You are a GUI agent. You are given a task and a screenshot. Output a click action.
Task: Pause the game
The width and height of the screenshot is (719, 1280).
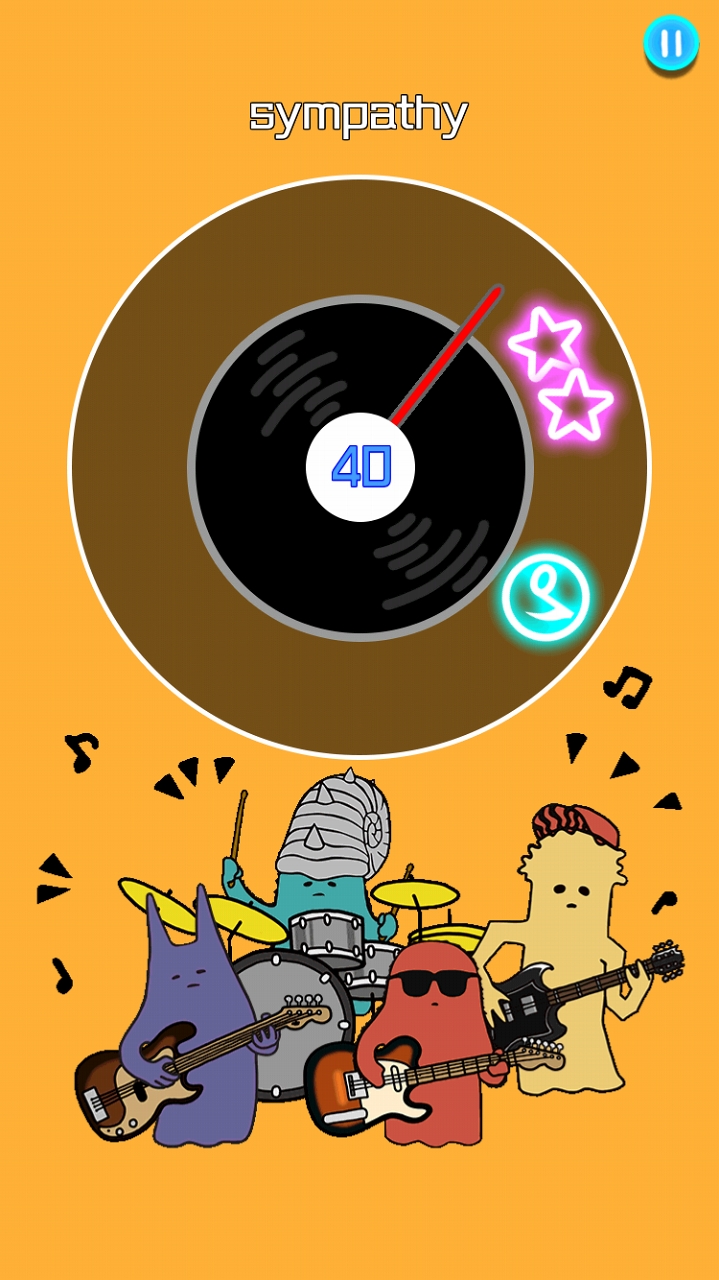point(671,44)
